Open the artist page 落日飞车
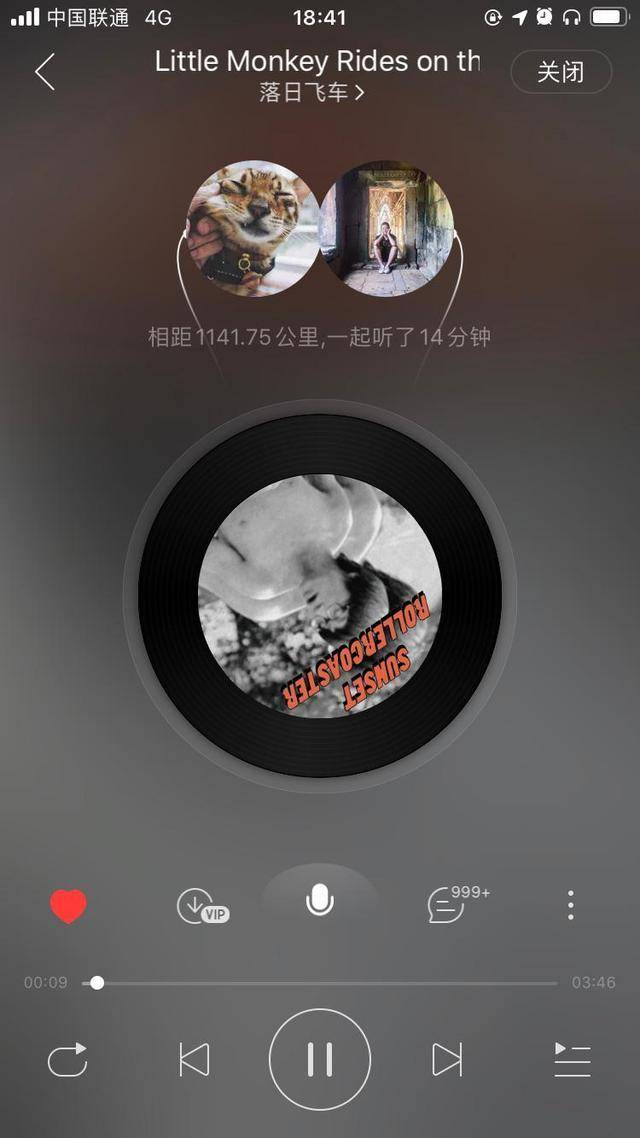 (311, 93)
